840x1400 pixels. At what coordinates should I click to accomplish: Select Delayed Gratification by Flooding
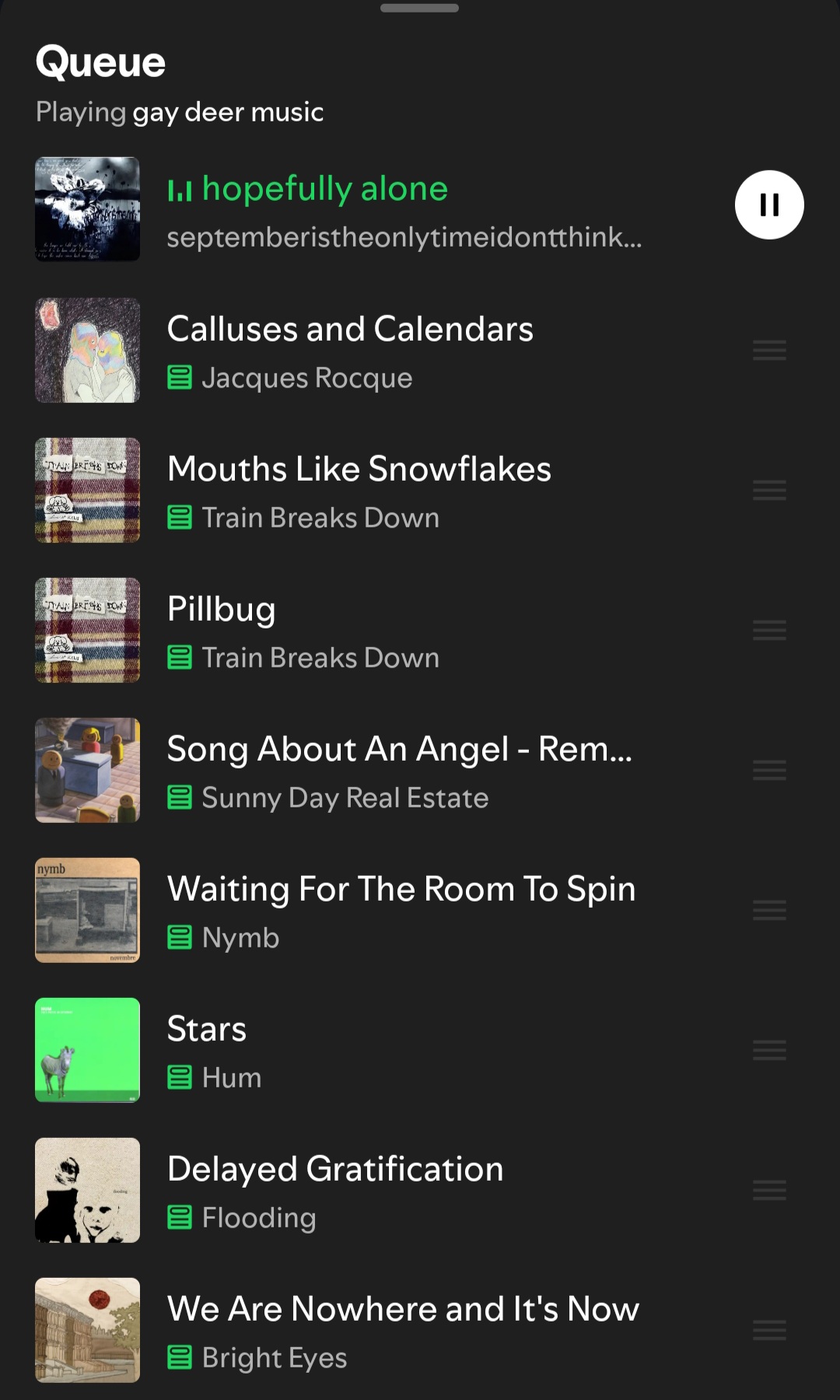[x=335, y=1170]
